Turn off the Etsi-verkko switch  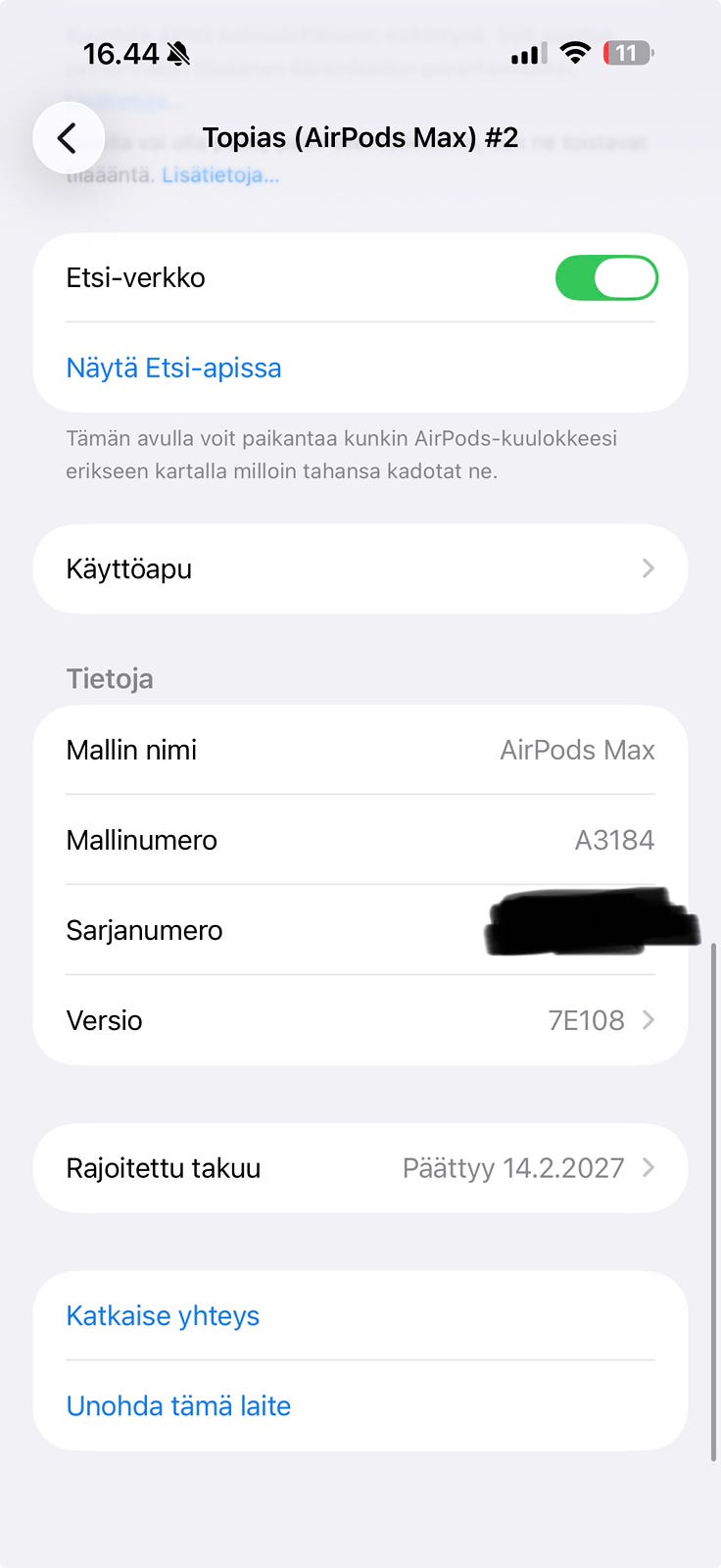(x=606, y=277)
